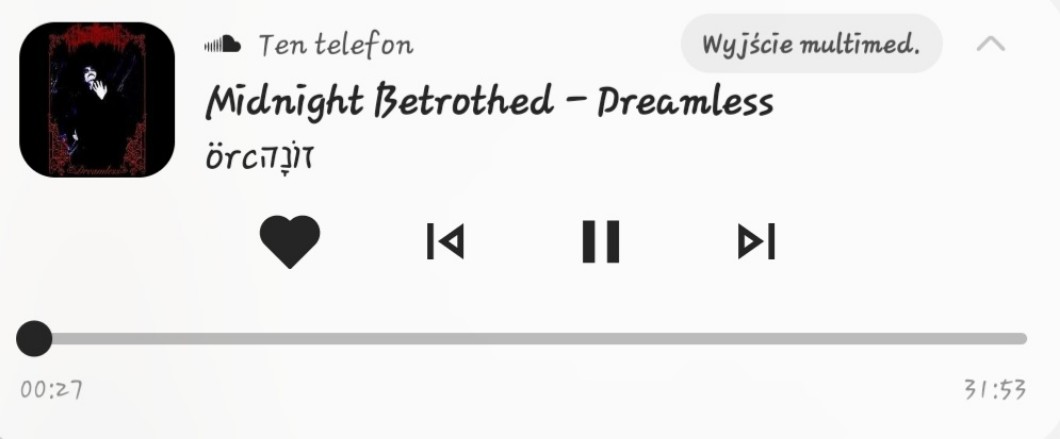1060x439 pixels.
Task: Like the track Midnight Betrothed – Dreamless
Action: click(290, 241)
